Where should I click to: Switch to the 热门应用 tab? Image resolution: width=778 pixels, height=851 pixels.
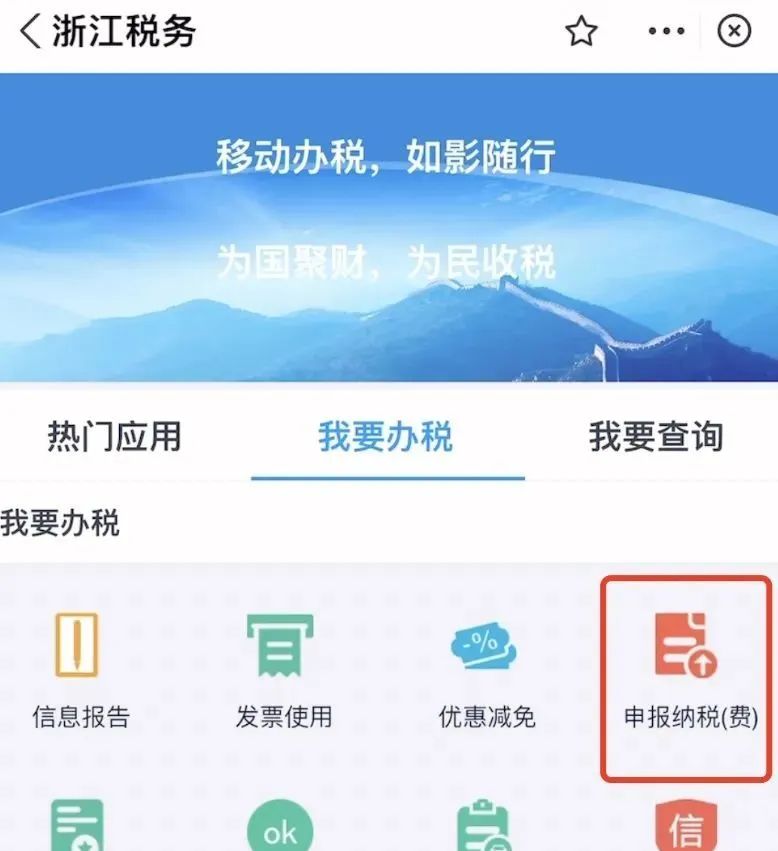[x=114, y=437]
